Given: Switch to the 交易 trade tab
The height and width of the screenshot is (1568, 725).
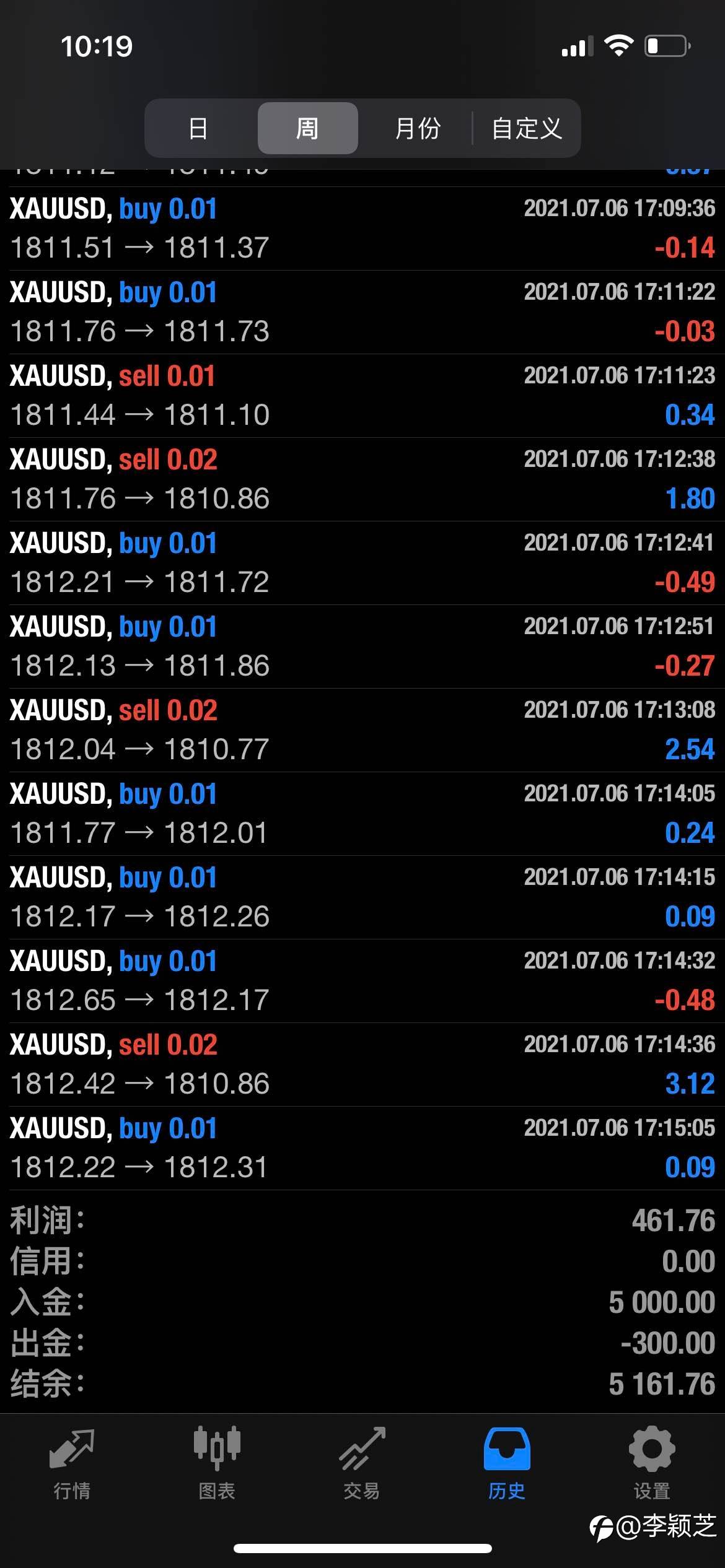Looking at the screenshot, I should pos(362,1464).
